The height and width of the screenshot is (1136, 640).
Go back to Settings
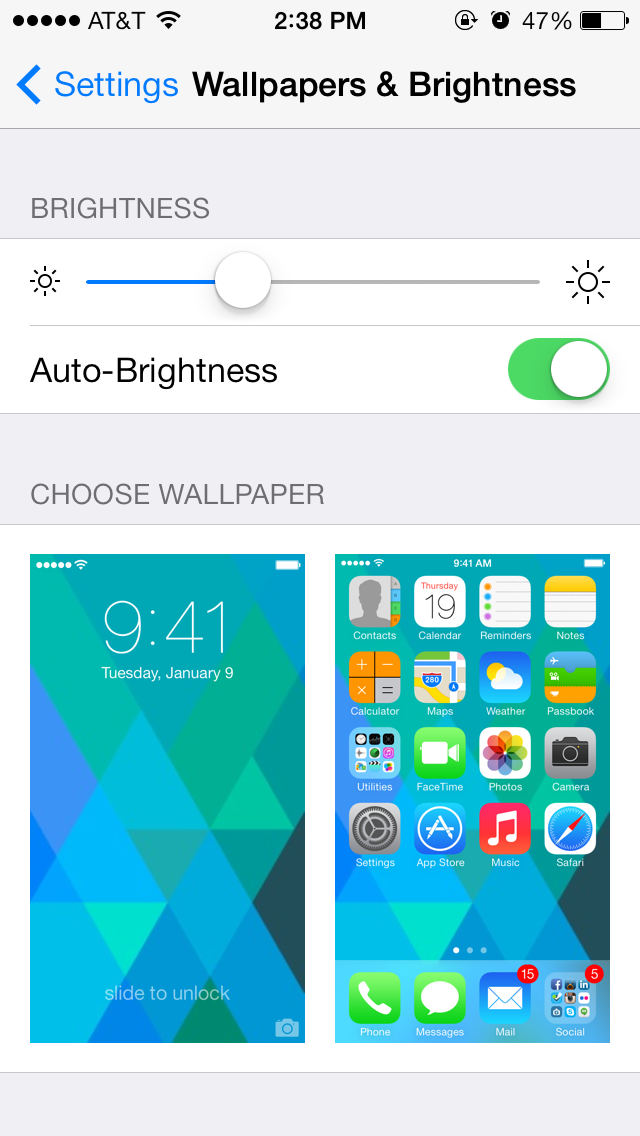(x=97, y=85)
